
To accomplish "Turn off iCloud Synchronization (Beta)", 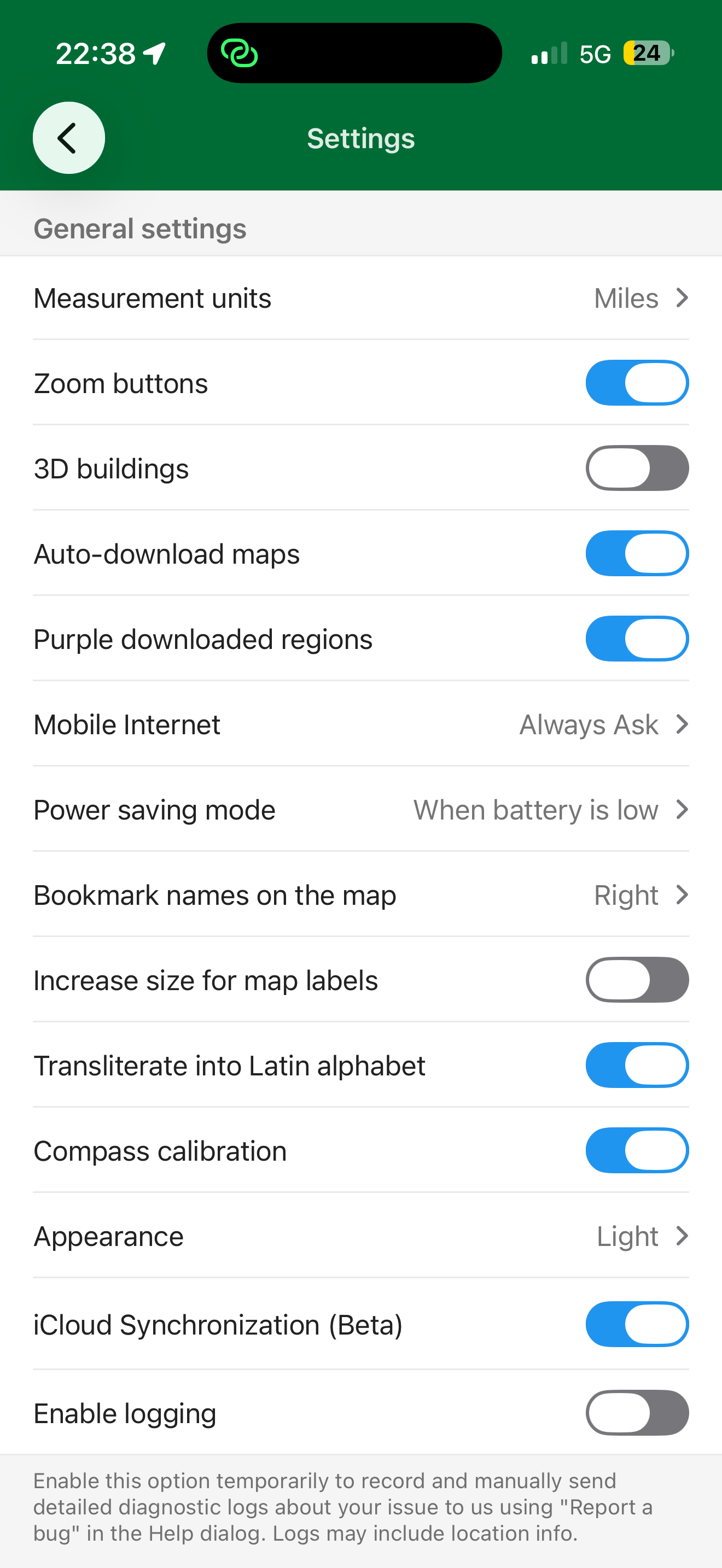I will click(637, 1325).
